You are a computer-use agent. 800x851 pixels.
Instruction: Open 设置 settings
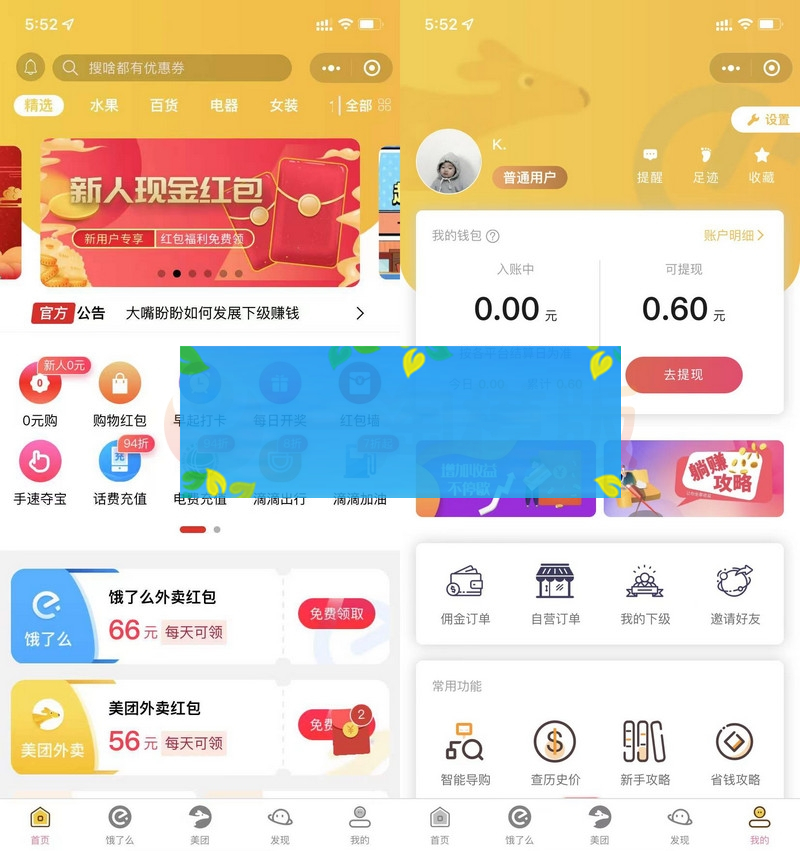pyautogui.click(x=767, y=120)
